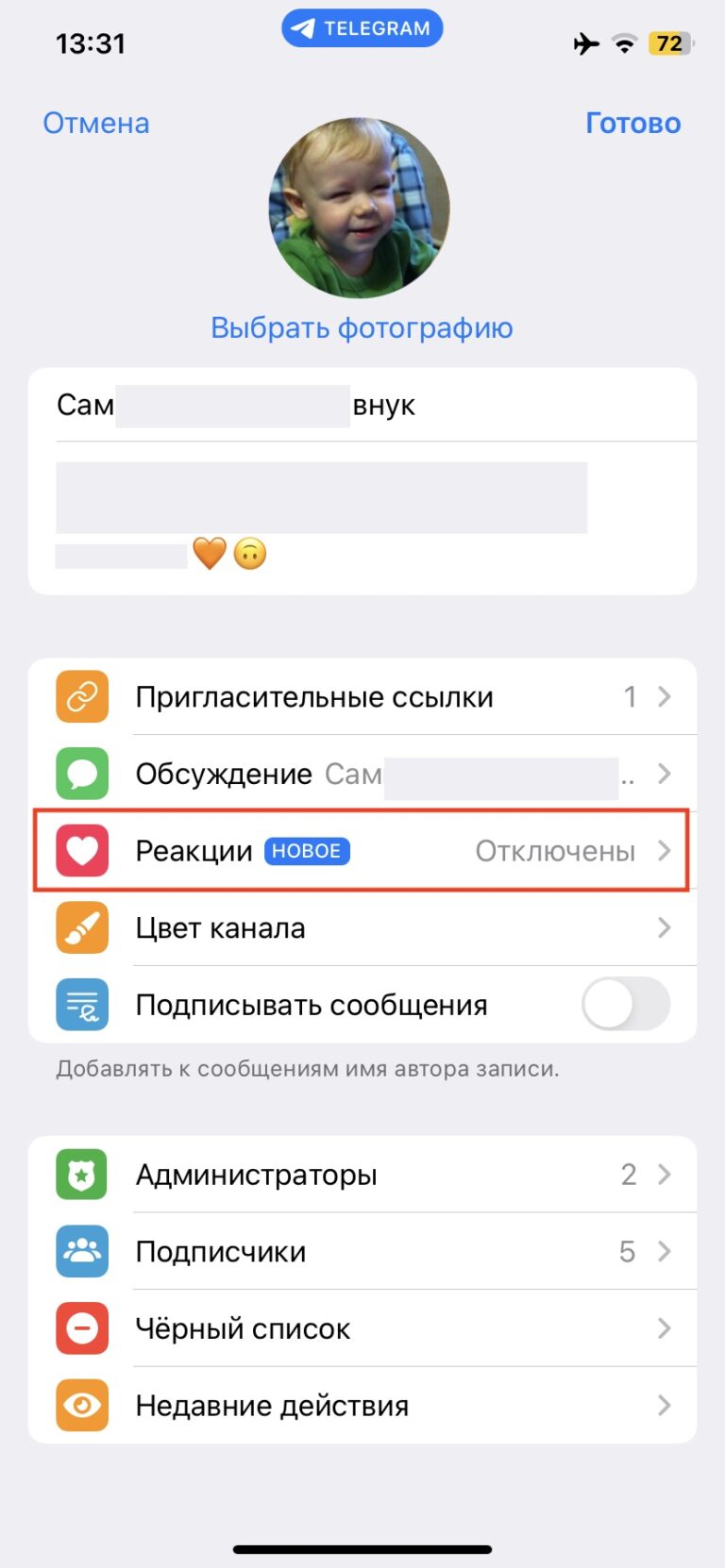Screen dimensions: 725x1568
Task: View Подписчики list
Action: click(x=362, y=1252)
